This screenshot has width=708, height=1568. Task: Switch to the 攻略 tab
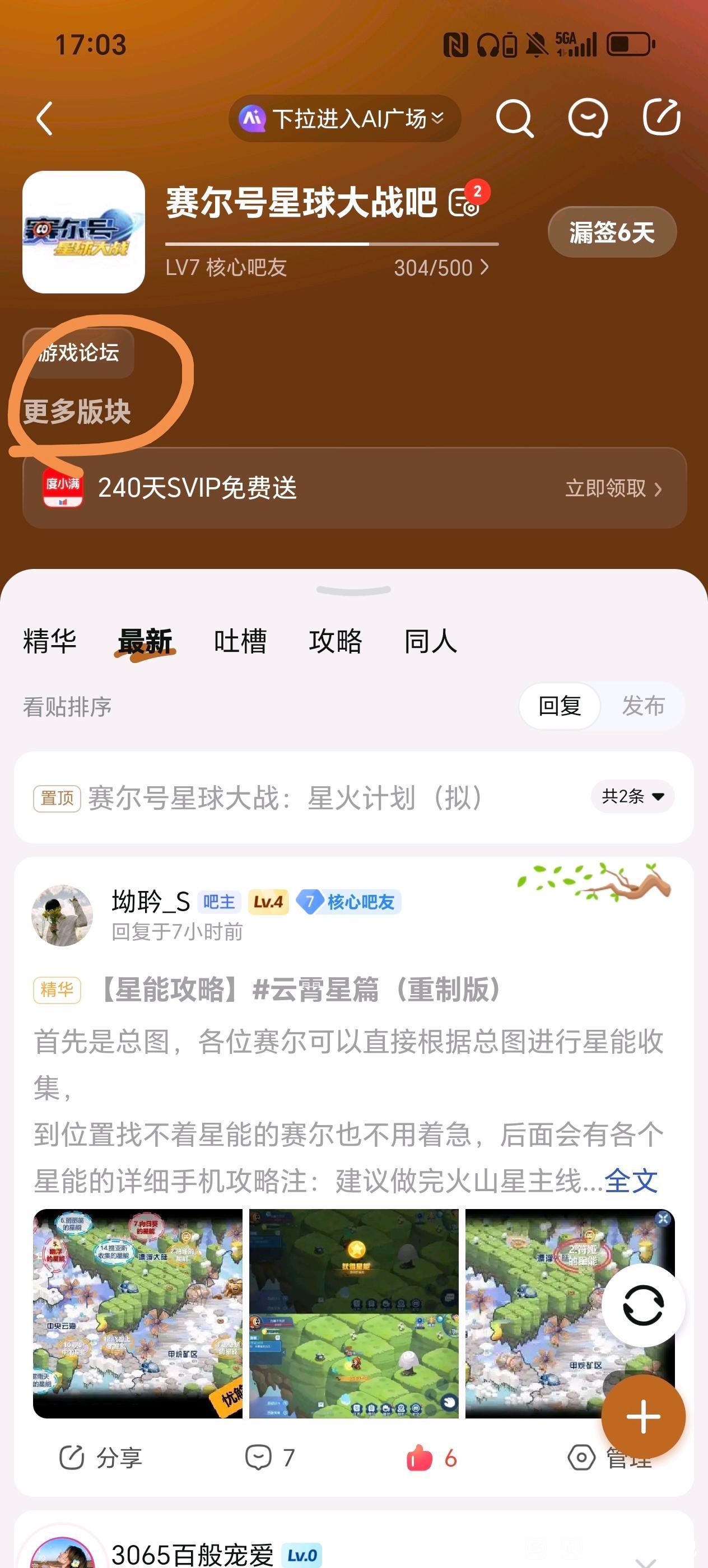336,642
